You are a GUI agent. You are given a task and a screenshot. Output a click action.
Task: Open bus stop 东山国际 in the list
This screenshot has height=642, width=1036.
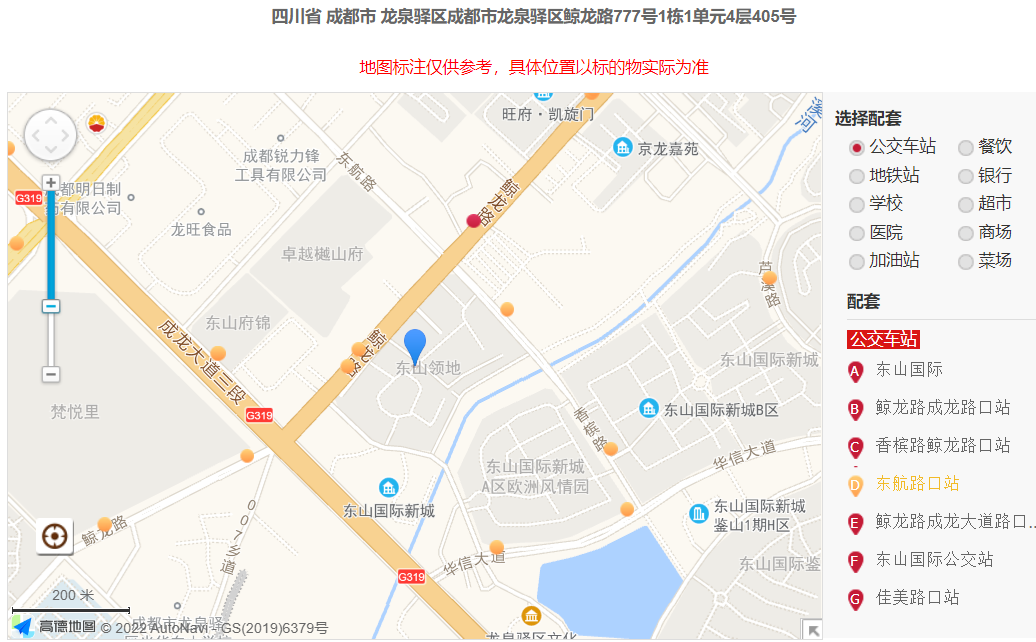coord(909,370)
